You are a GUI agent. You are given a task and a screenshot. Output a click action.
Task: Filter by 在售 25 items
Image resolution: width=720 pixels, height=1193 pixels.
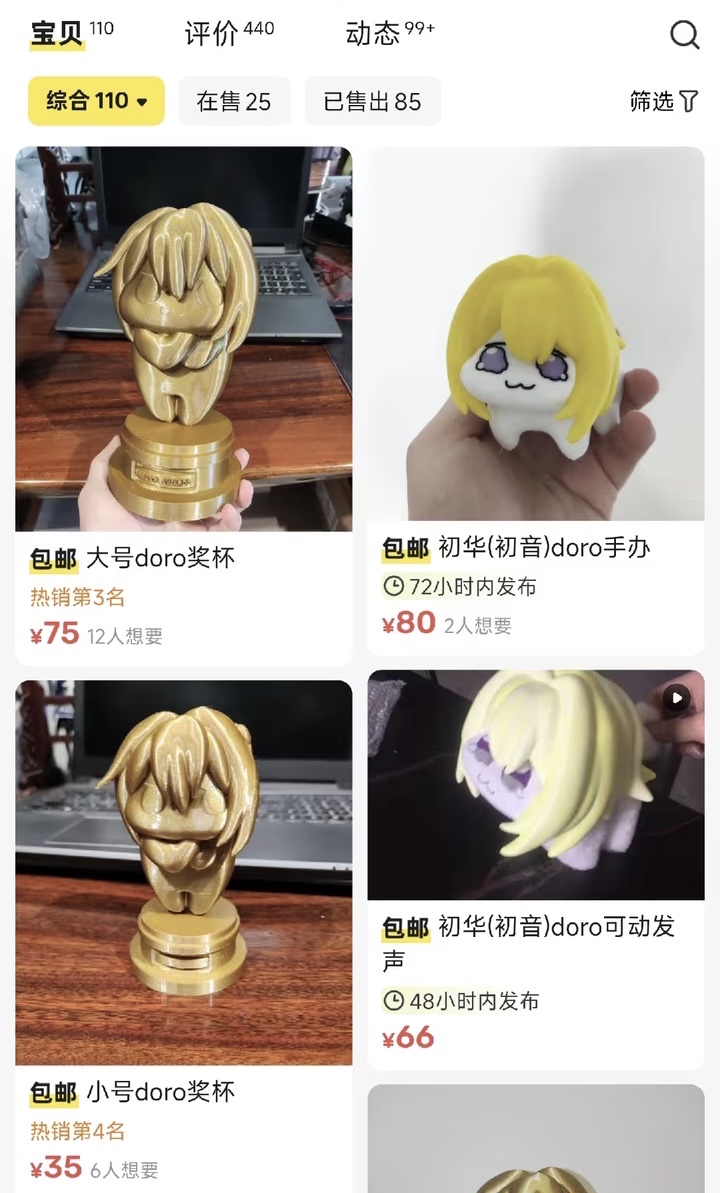(x=234, y=101)
